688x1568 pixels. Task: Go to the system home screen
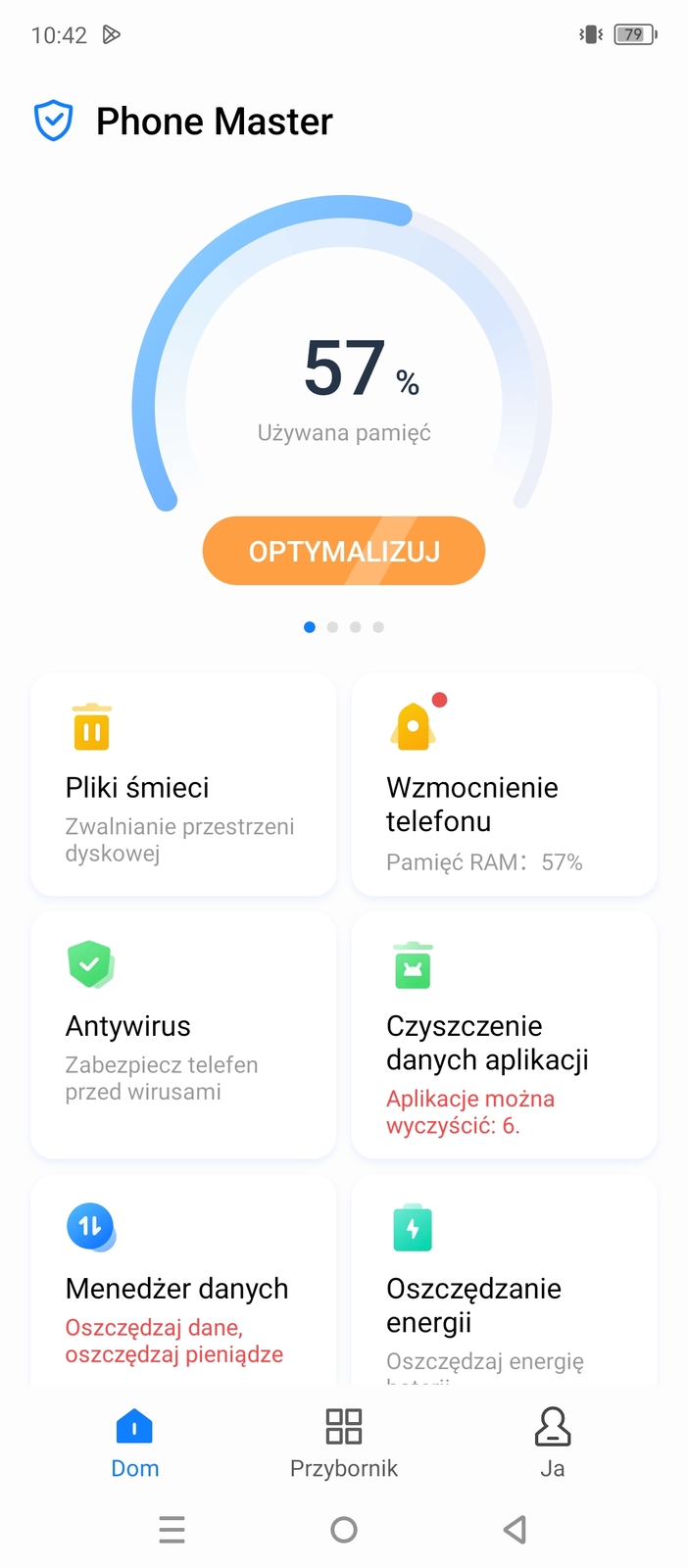pyautogui.click(x=344, y=1529)
